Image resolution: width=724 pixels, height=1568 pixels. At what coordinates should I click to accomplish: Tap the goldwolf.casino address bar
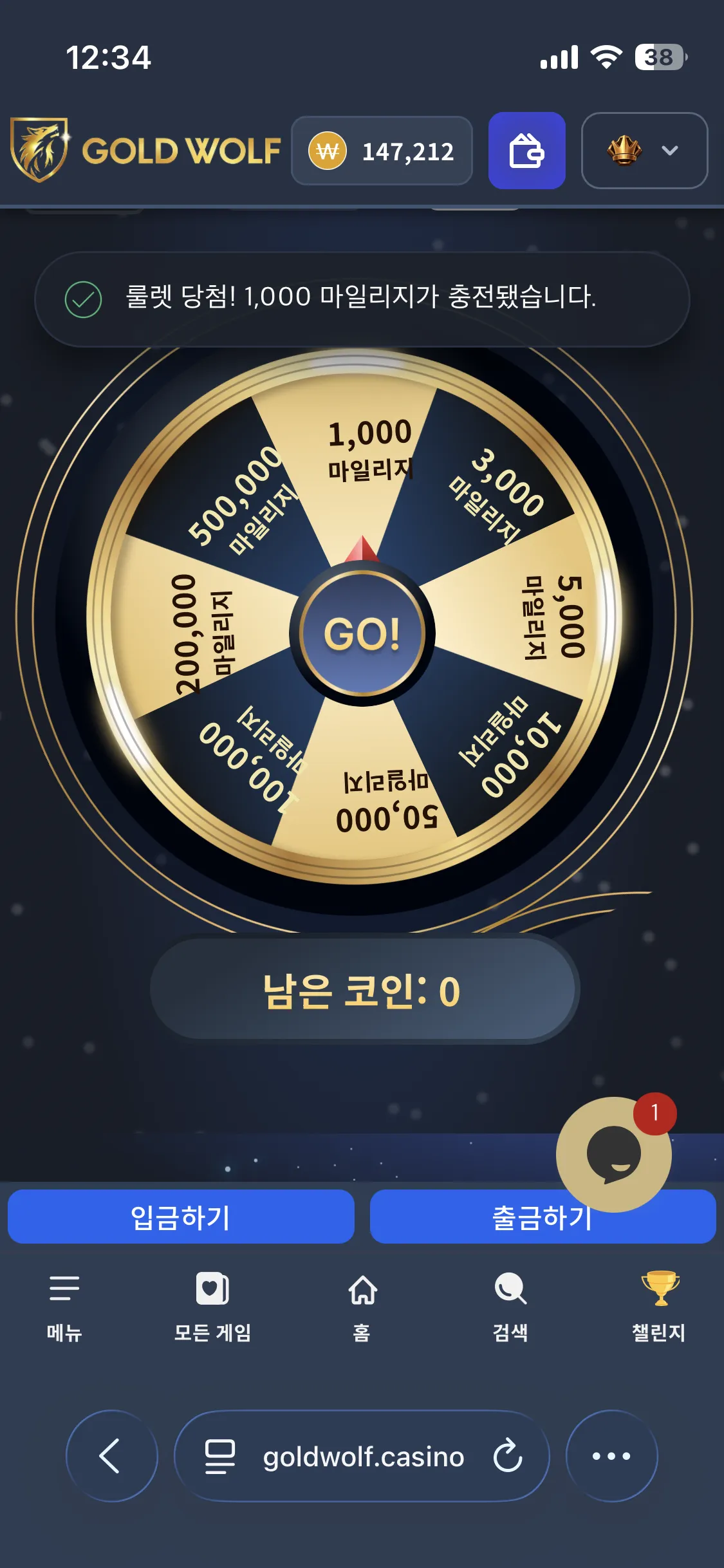(x=362, y=1456)
